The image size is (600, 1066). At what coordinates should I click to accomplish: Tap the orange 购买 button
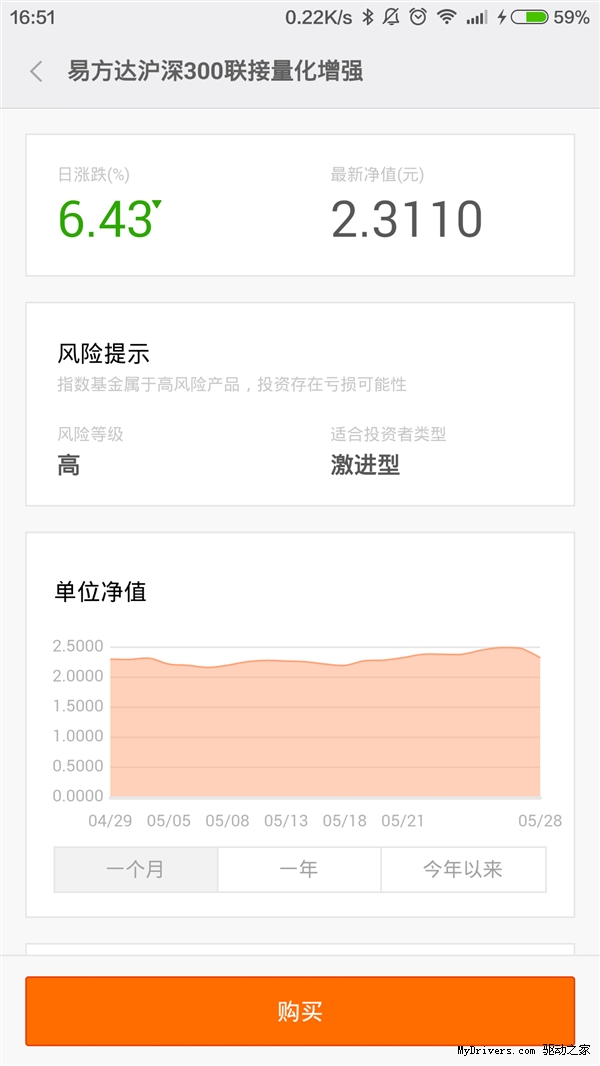pyautogui.click(x=300, y=1011)
